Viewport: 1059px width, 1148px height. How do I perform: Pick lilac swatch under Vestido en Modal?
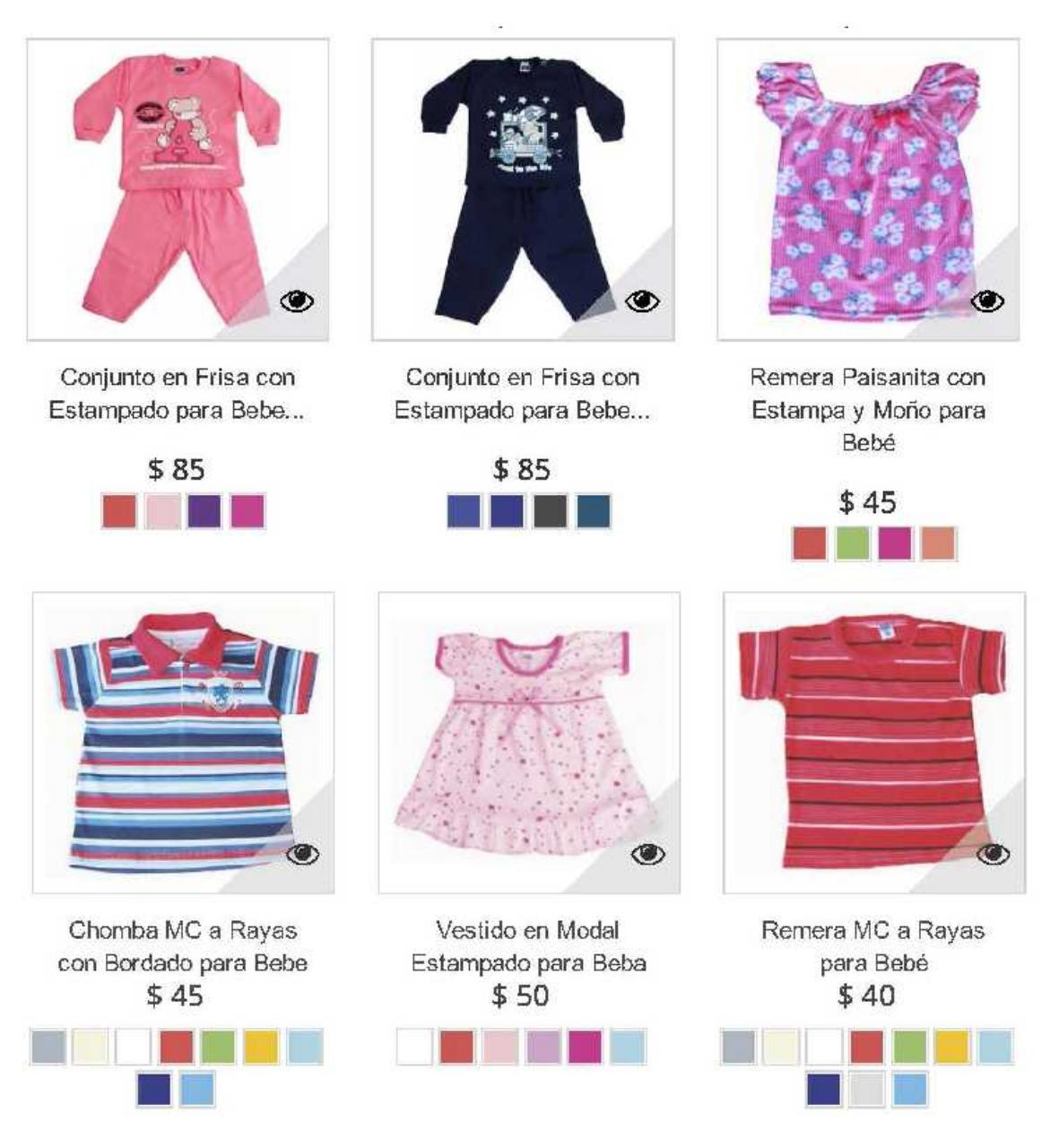pos(543,1047)
